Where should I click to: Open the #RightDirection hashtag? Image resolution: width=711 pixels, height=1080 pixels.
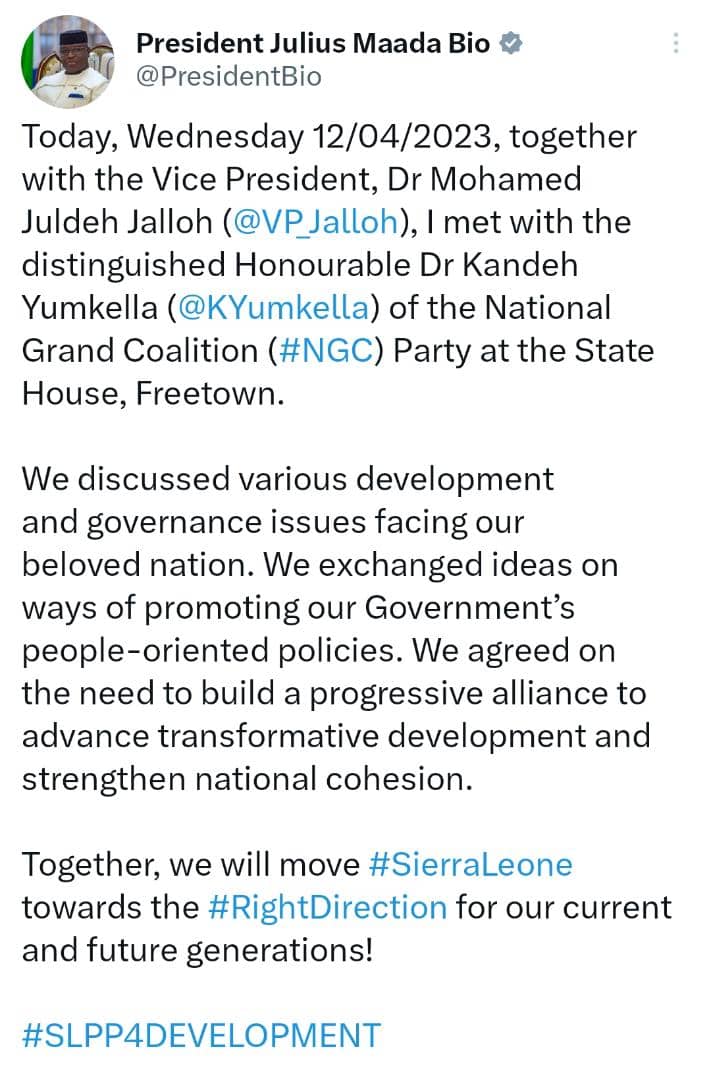tap(328, 906)
